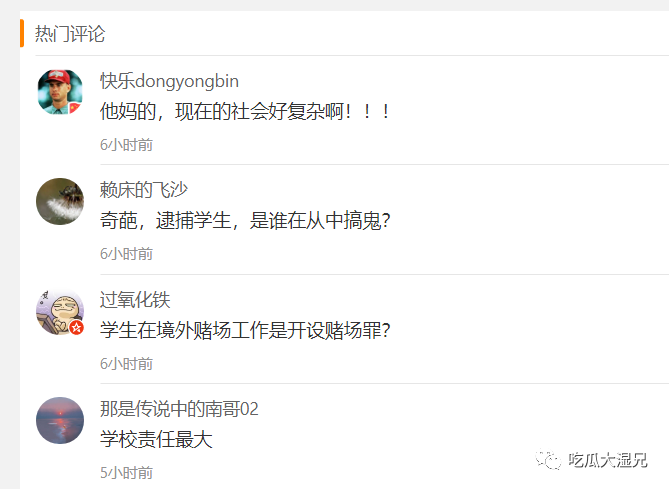Tap 过氧化铁's avatar

(x=60, y=311)
